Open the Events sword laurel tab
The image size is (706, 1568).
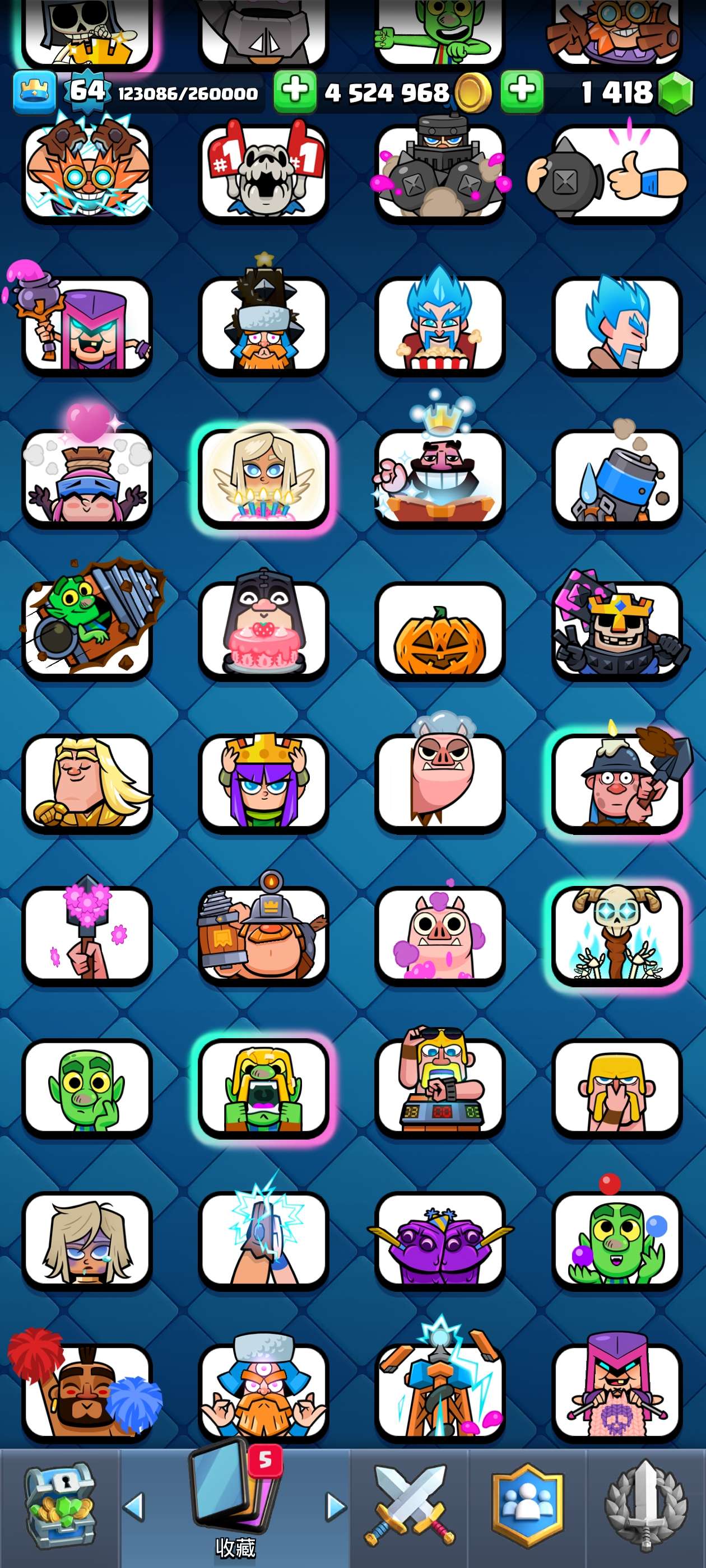[x=645, y=1505]
